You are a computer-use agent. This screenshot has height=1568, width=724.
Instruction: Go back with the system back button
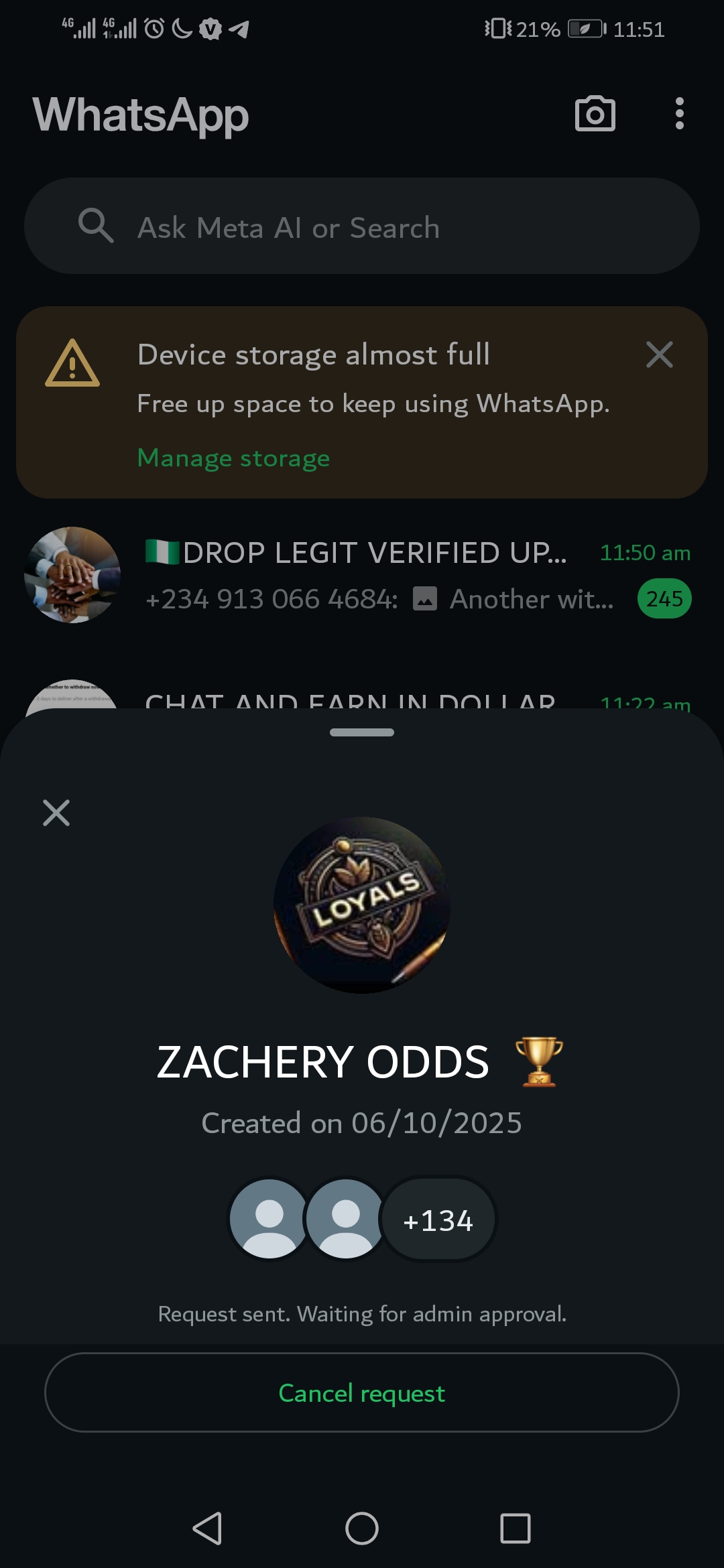207,1528
